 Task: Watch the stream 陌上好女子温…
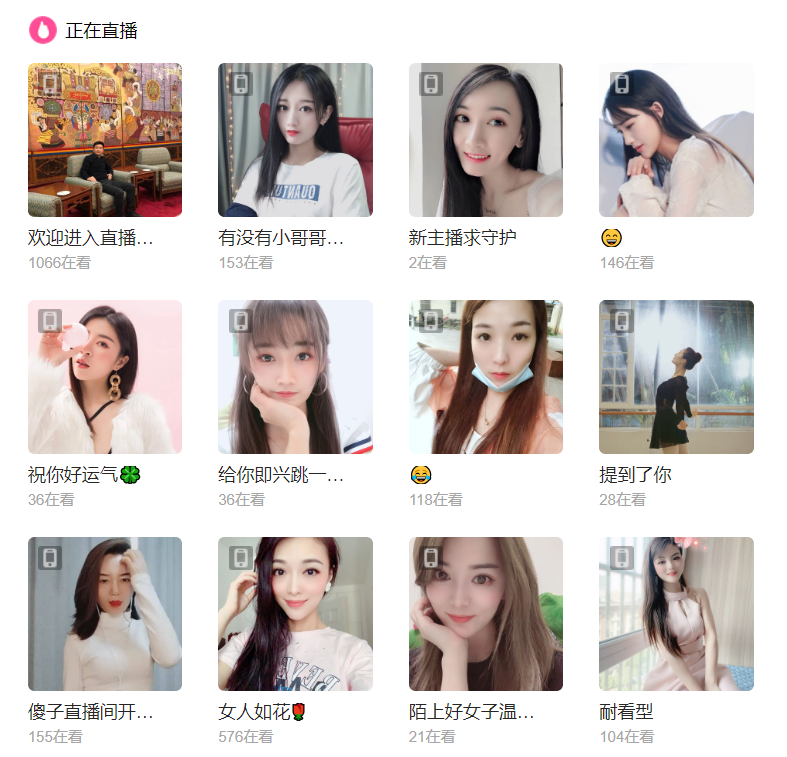click(x=486, y=614)
